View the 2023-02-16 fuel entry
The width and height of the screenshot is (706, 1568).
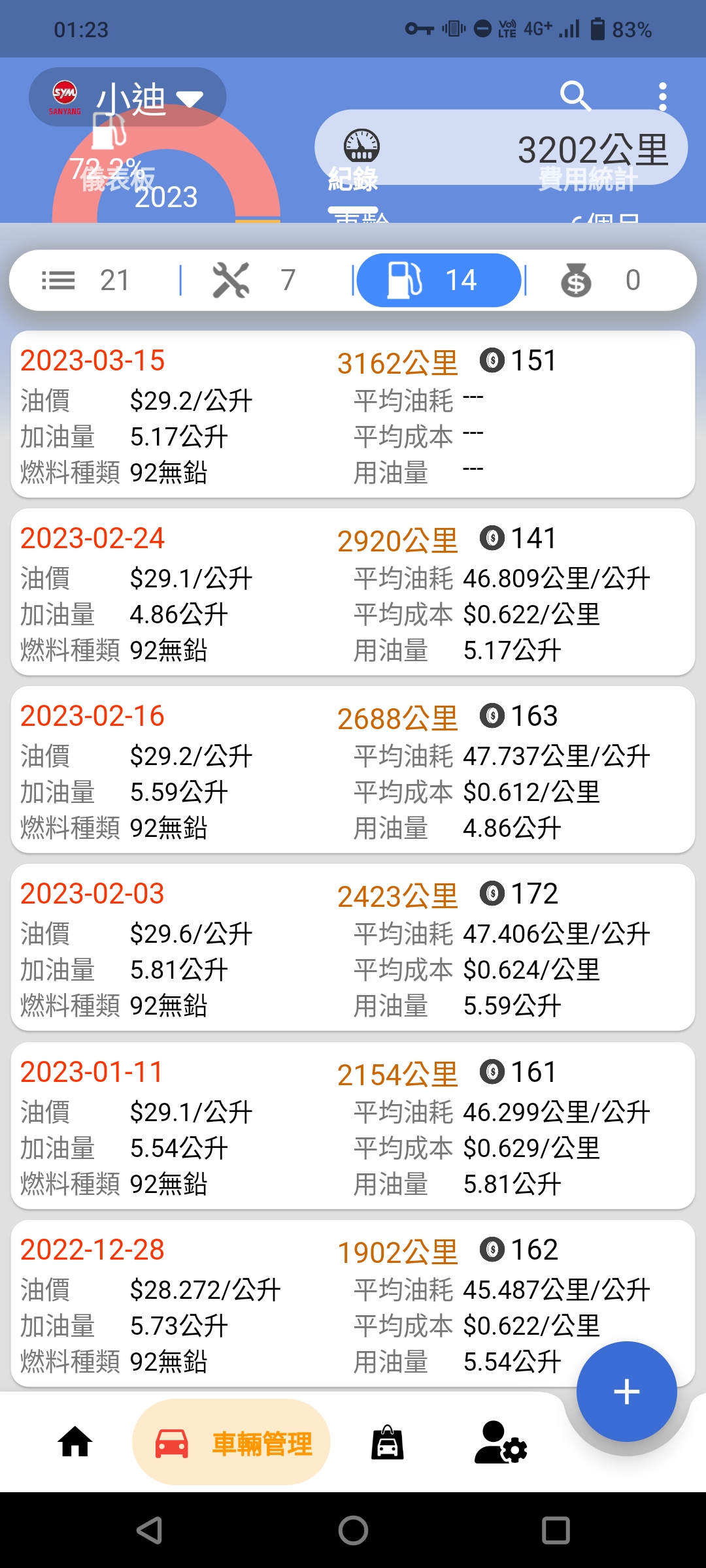353,770
